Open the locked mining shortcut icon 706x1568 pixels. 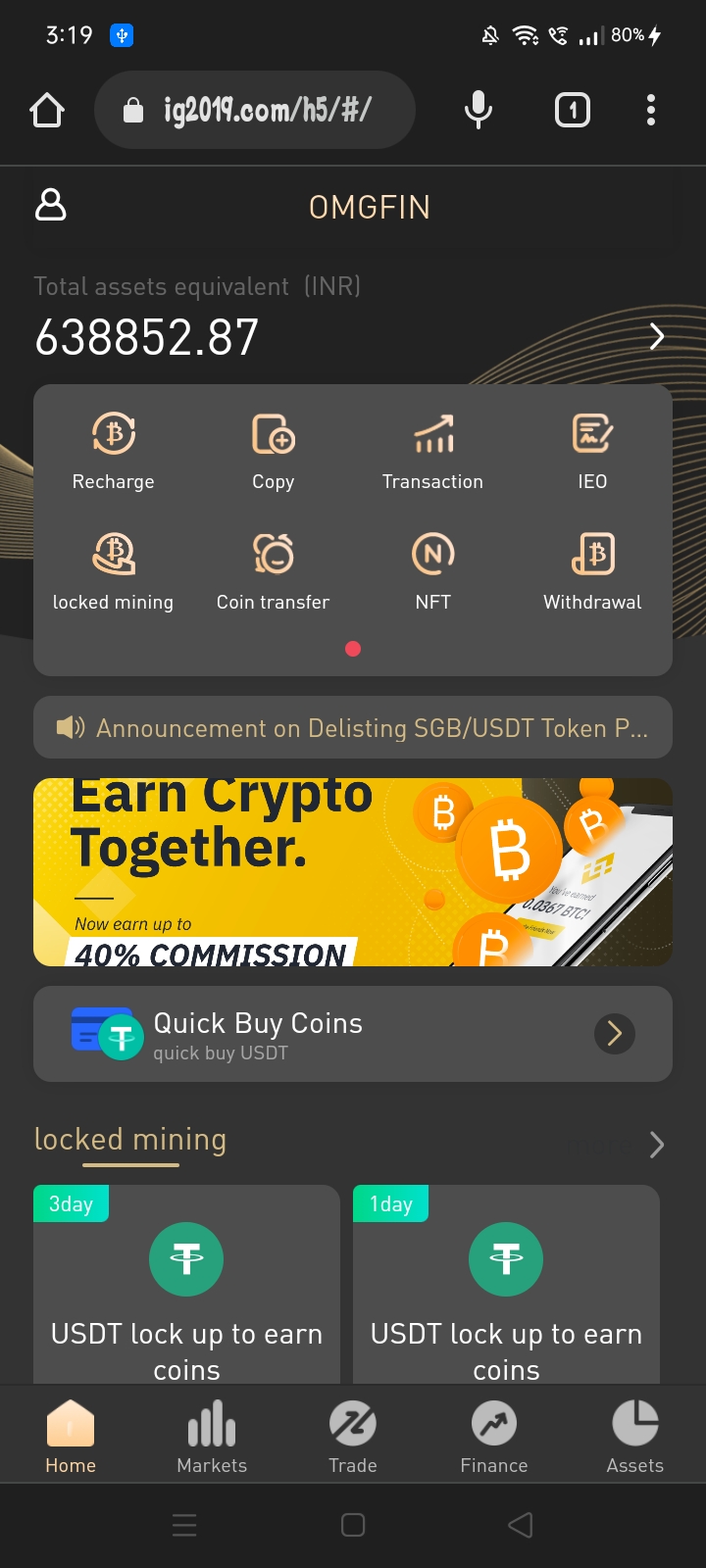[114, 554]
